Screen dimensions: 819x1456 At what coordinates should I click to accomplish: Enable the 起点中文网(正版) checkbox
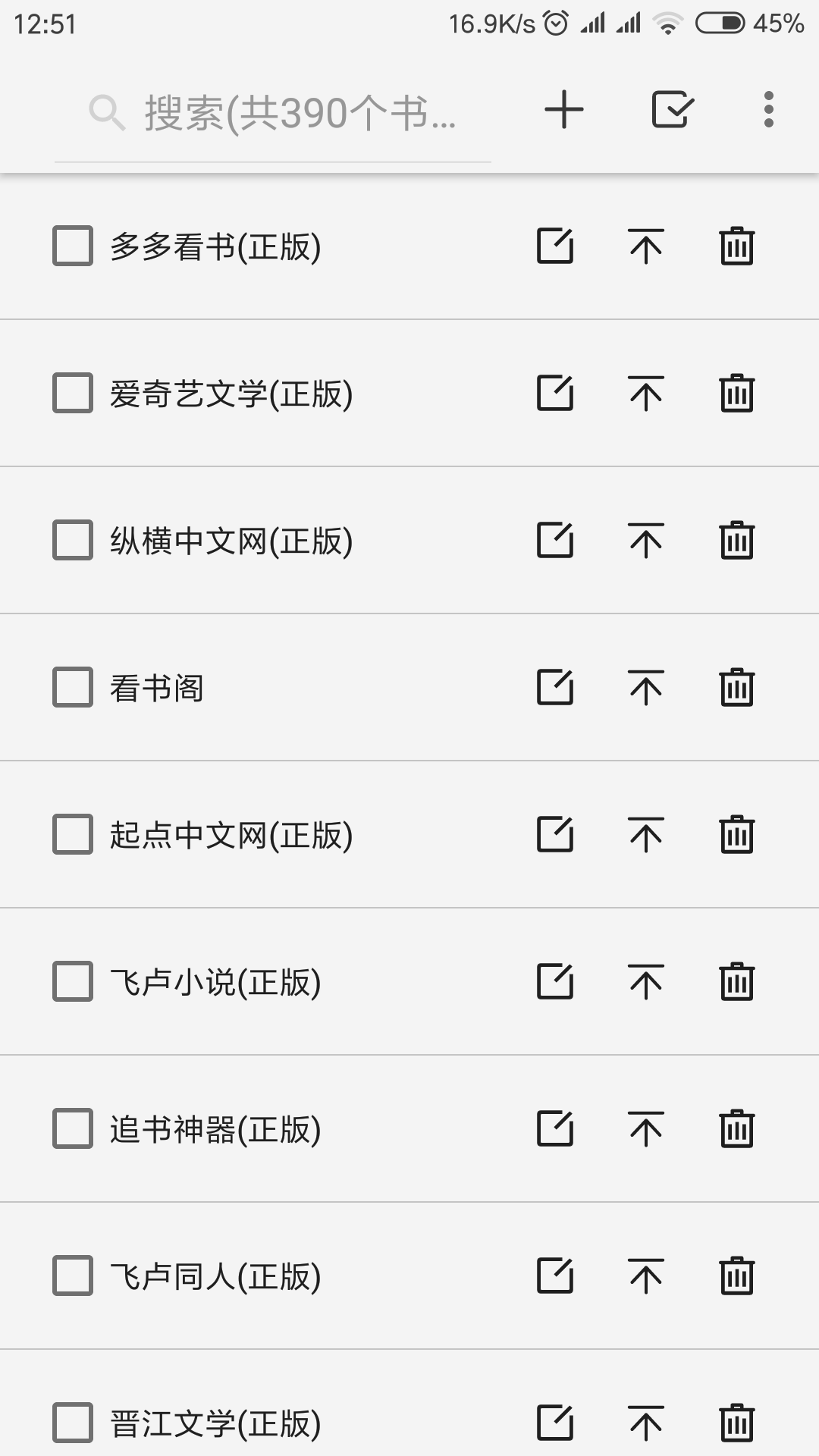73,834
